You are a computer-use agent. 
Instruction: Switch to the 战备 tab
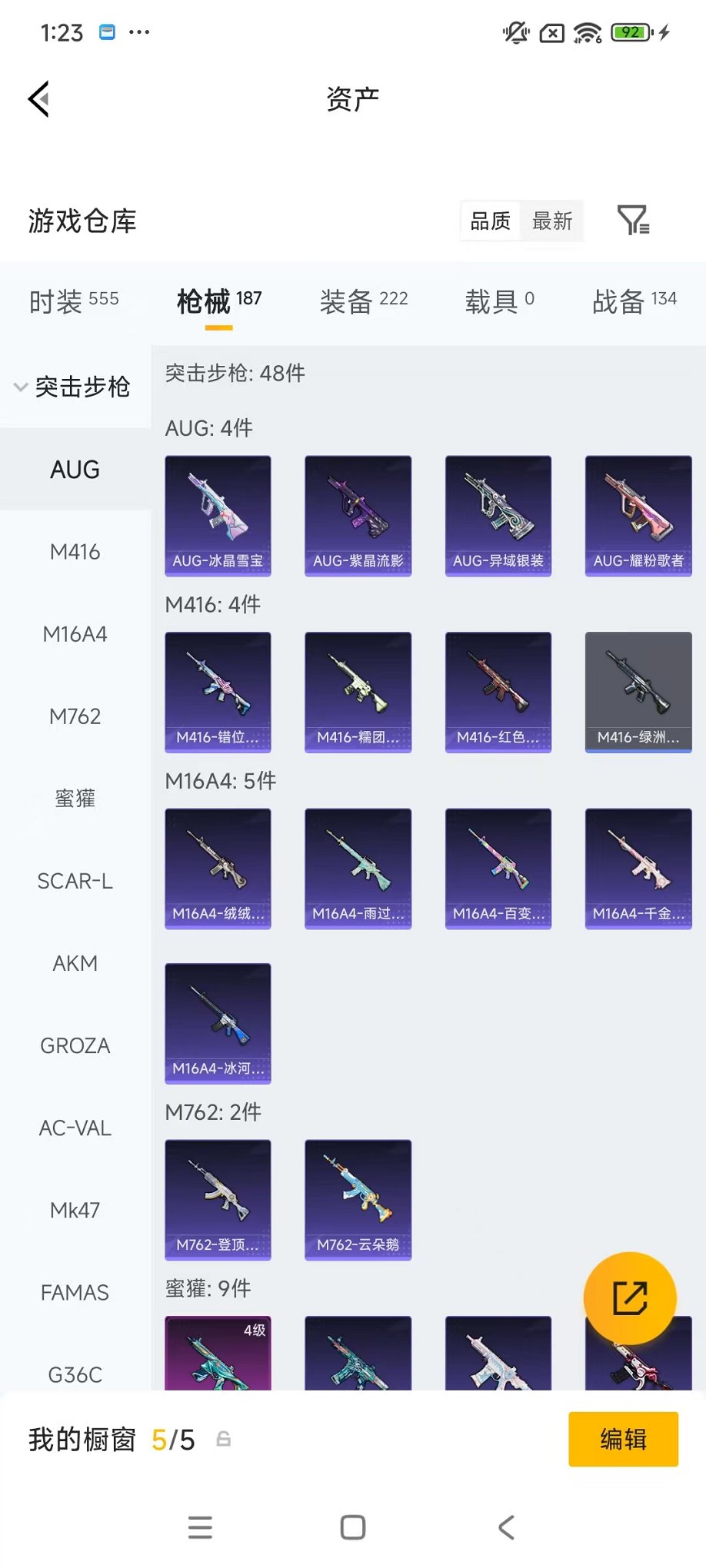point(634,301)
